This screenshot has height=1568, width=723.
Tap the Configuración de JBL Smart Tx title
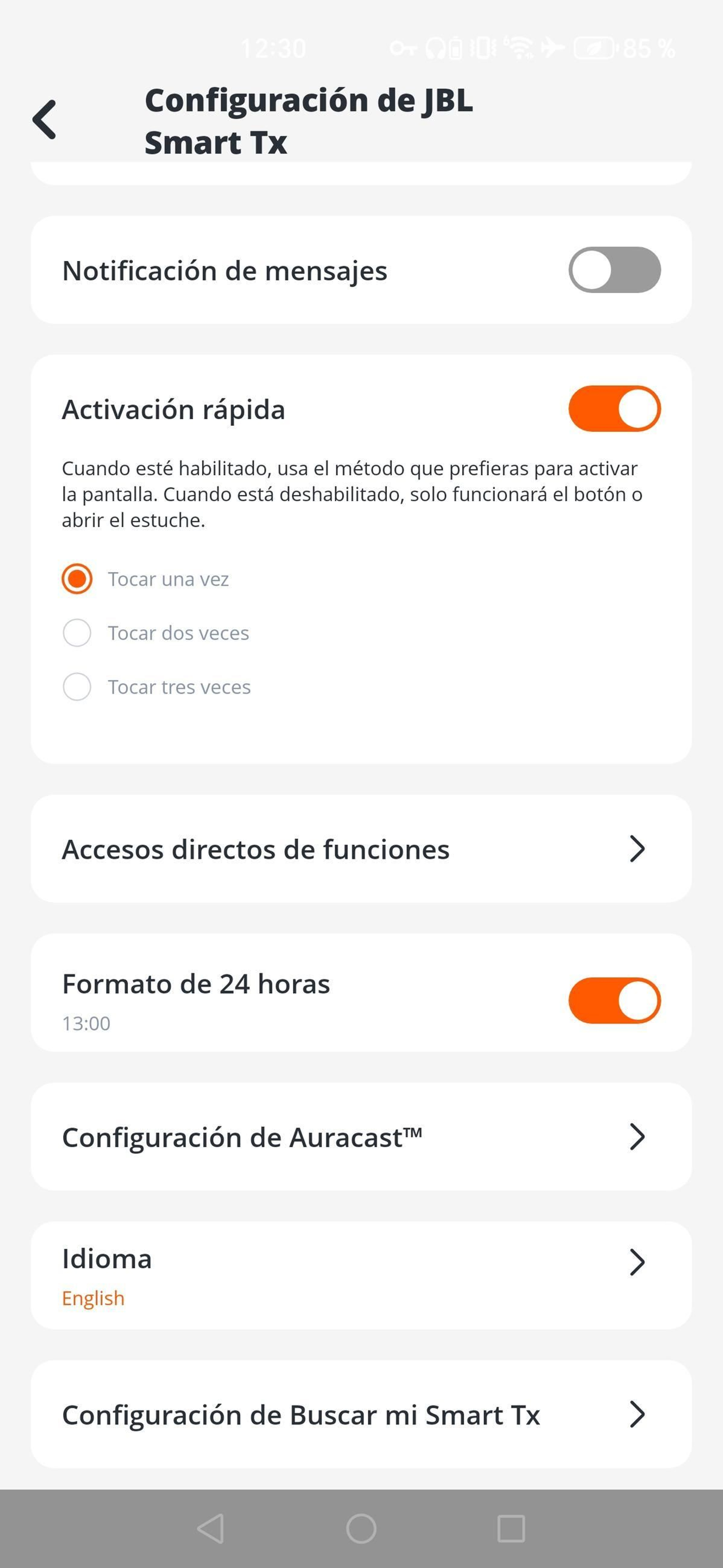point(308,120)
